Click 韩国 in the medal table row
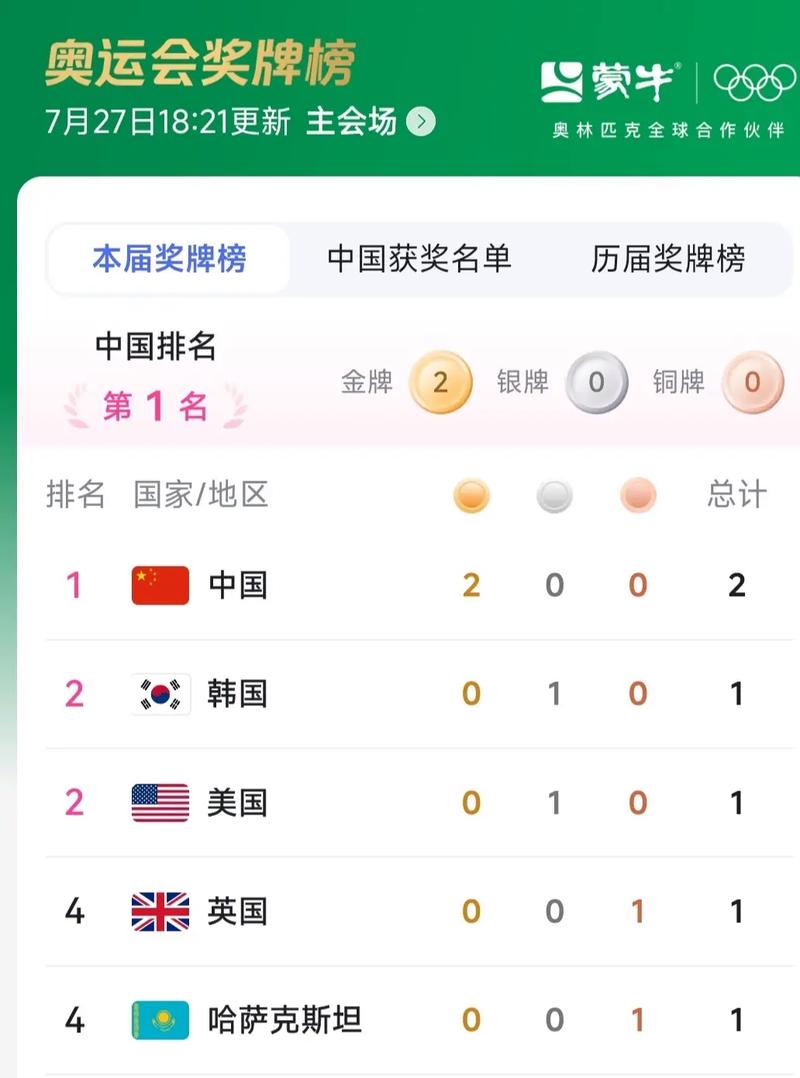Image resolution: width=800 pixels, height=1078 pixels. 237,694
